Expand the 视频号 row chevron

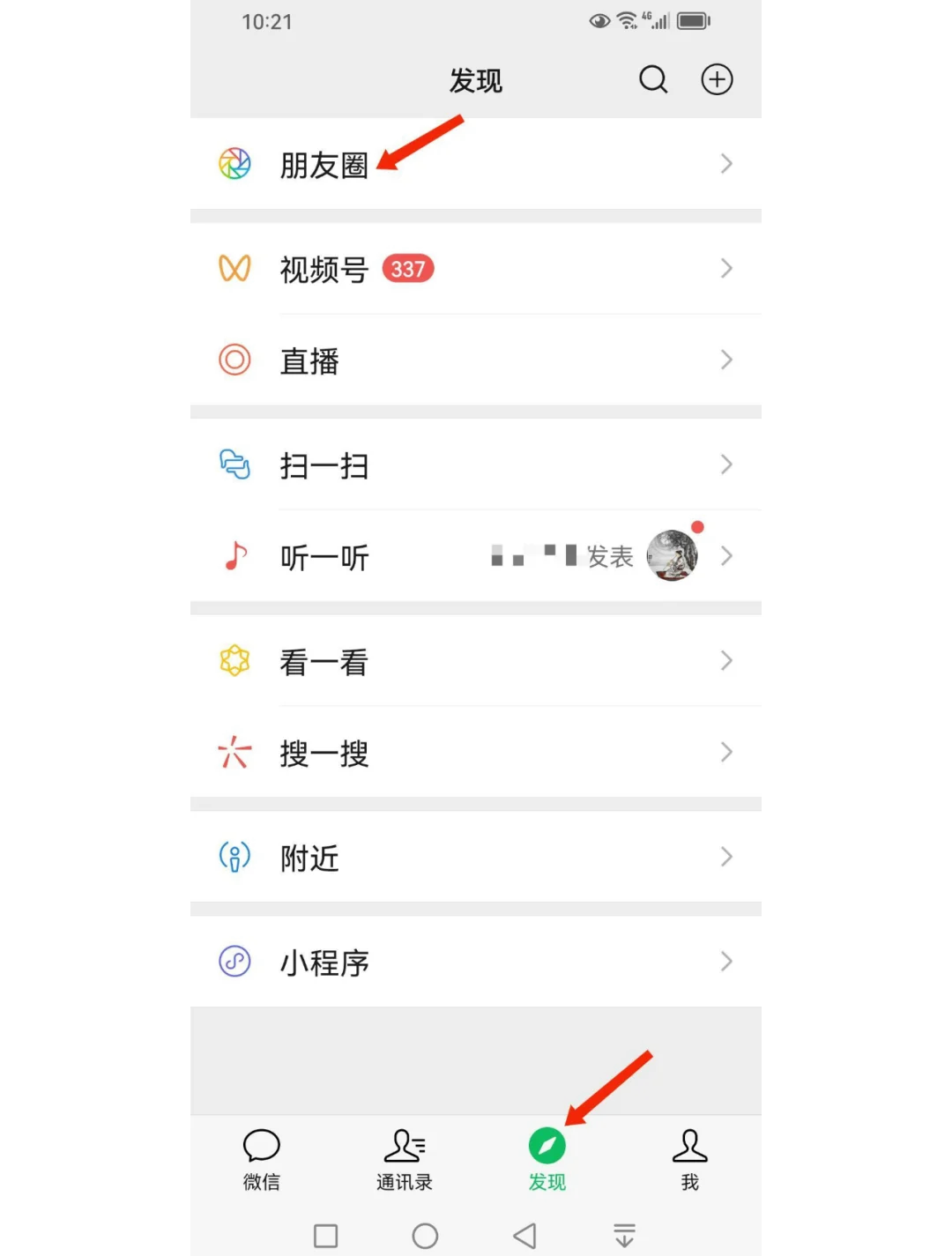(x=725, y=269)
